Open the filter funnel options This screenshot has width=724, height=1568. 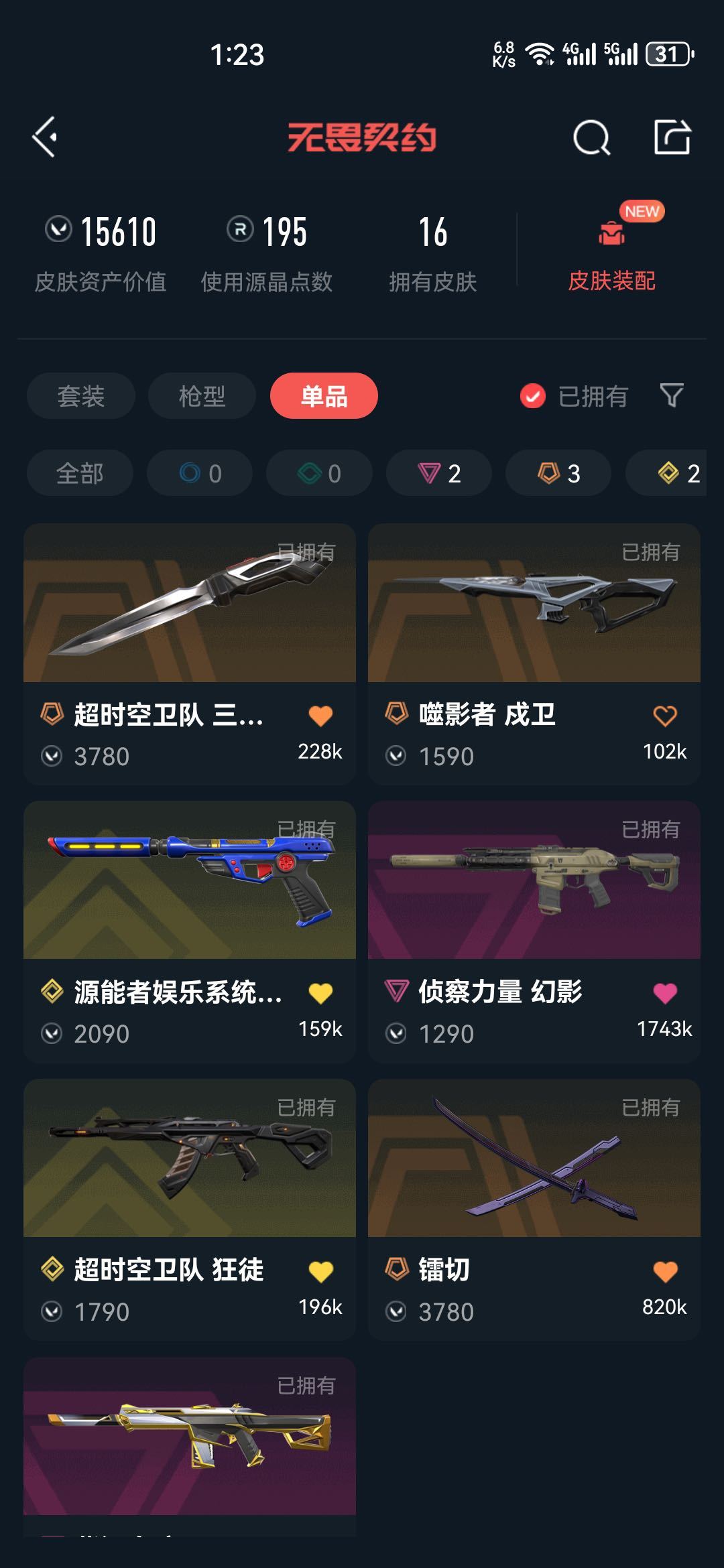[x=672, y=395]
